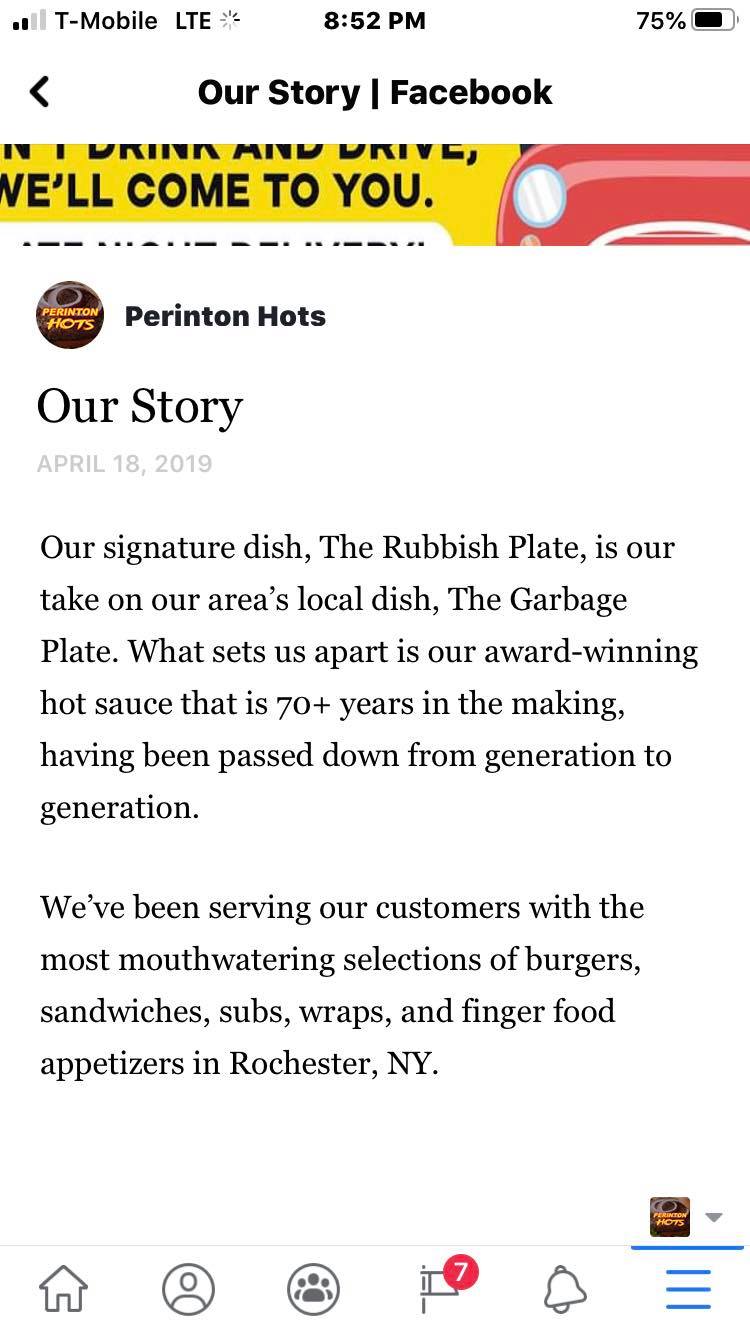The image size is (750, 1334).
Task: Go back using the top arrow
Action: [39, 92]
